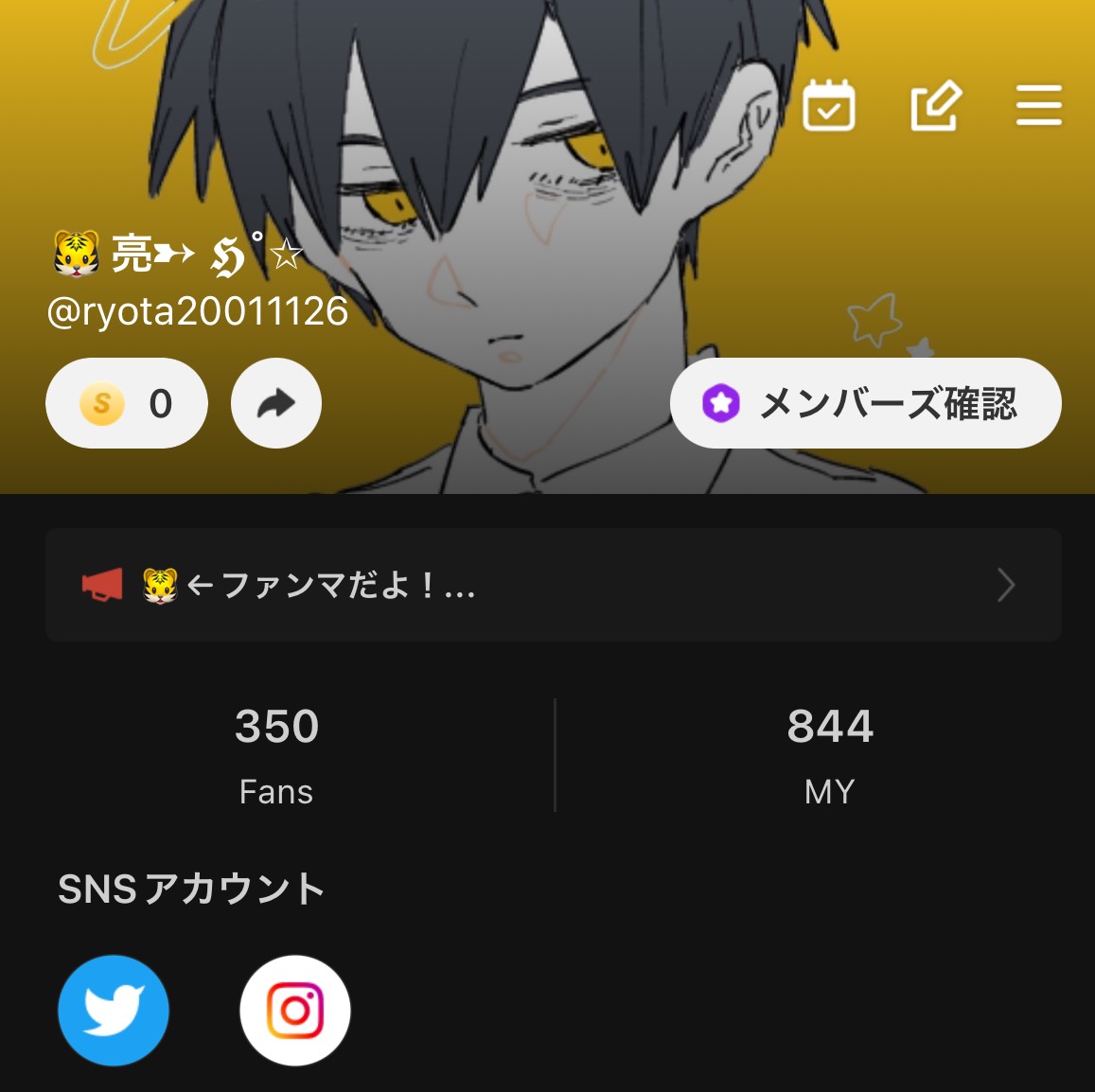The image size is (1095, 1092).
Task: Open the calendar check-in icon
Action: 828,105
